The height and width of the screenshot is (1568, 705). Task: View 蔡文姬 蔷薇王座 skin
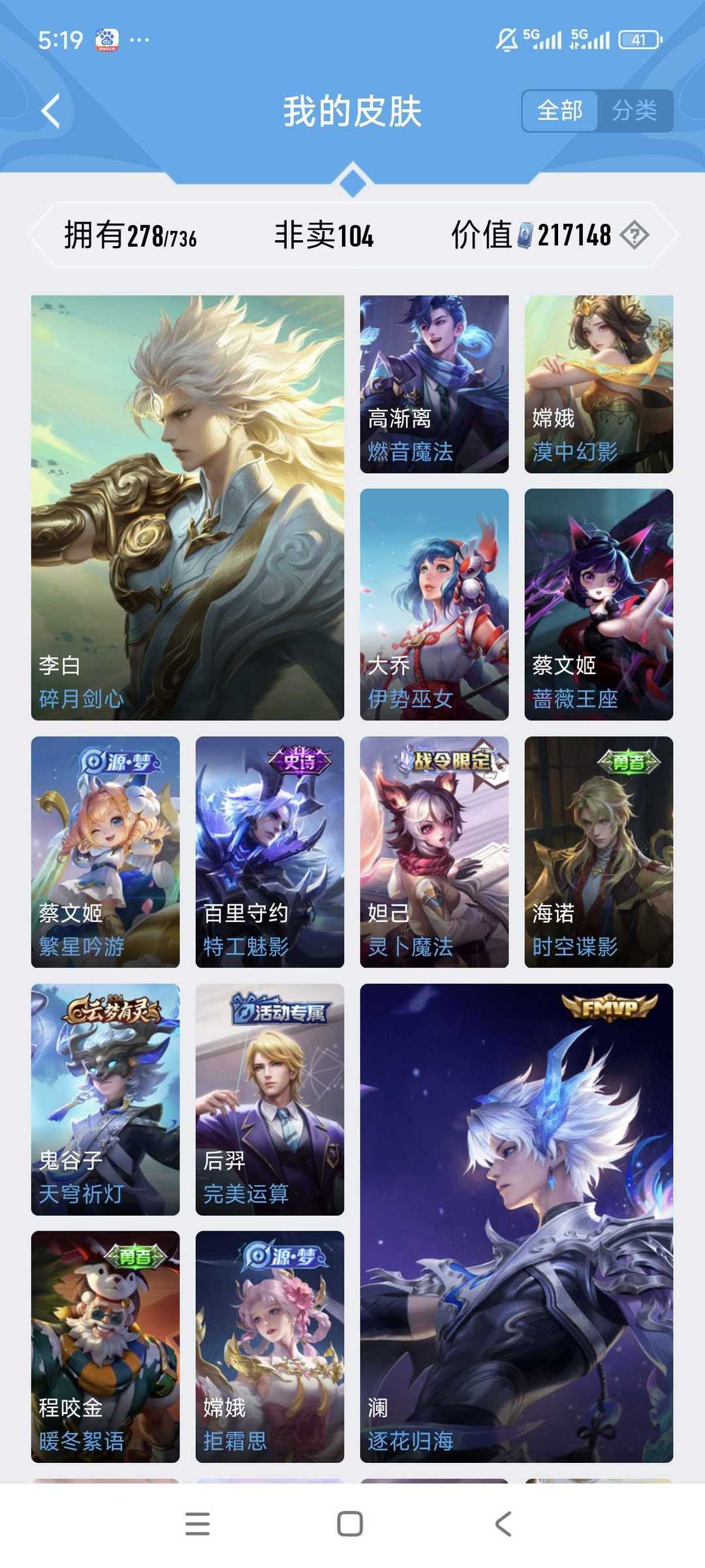(x=599, y=604)
